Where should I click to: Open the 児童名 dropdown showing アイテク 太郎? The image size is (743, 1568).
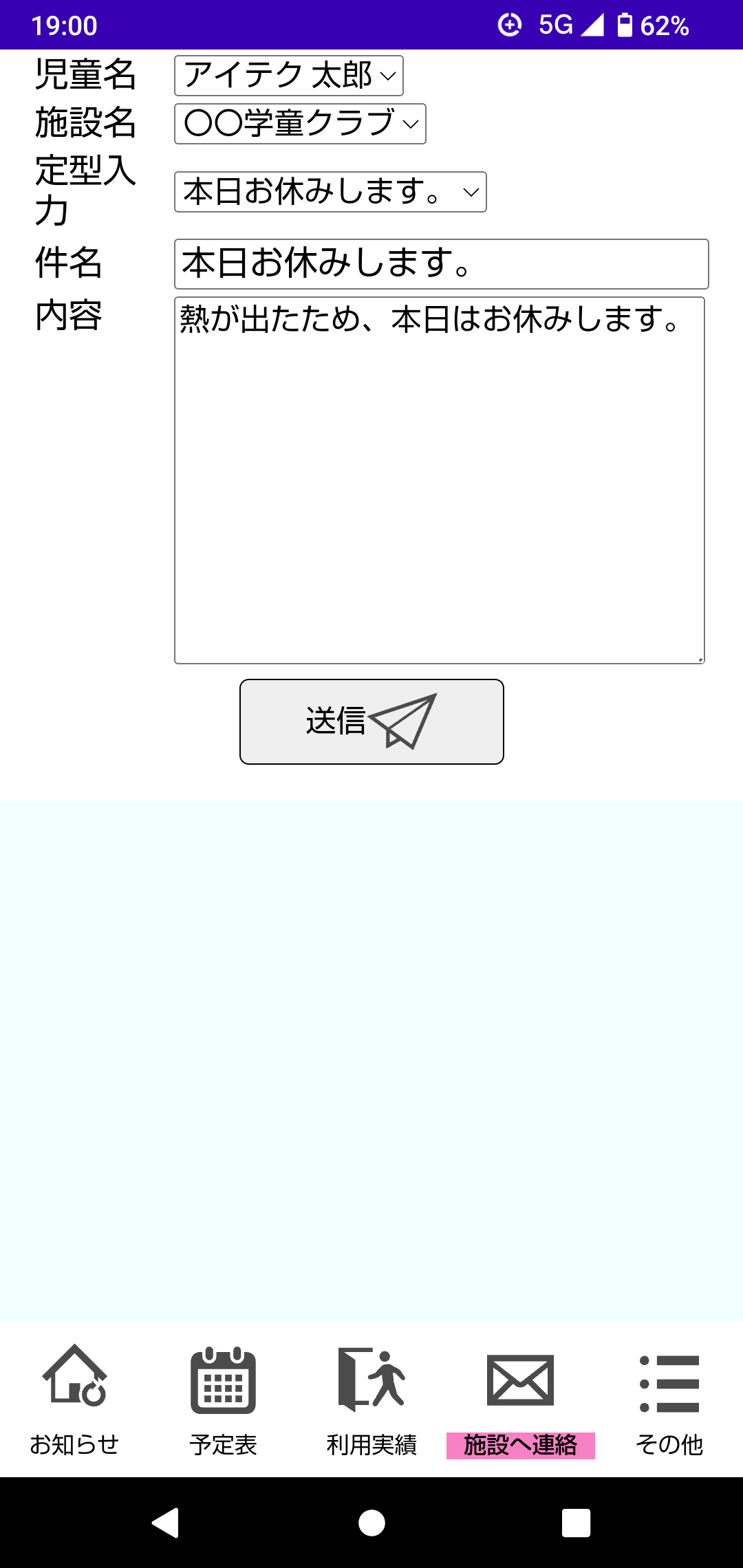click(x=289, y=76)
